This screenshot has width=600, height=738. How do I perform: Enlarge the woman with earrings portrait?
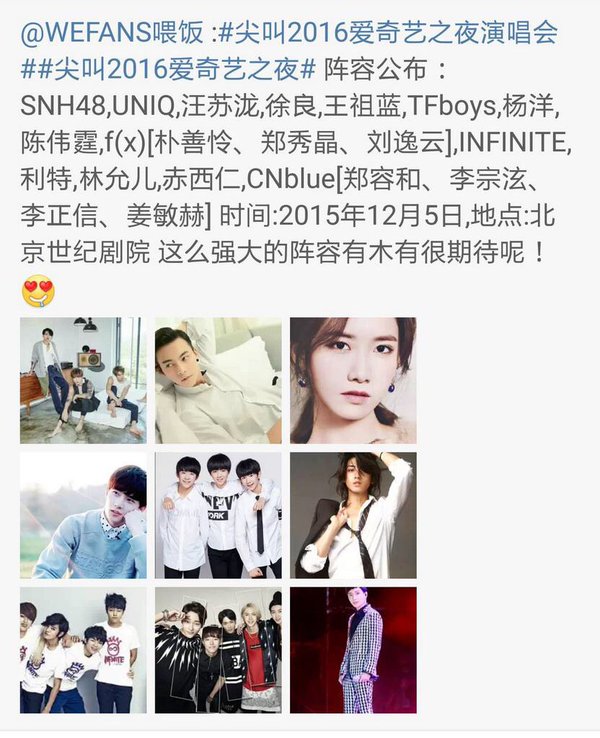pyautogui.click(x=353, y=380)
